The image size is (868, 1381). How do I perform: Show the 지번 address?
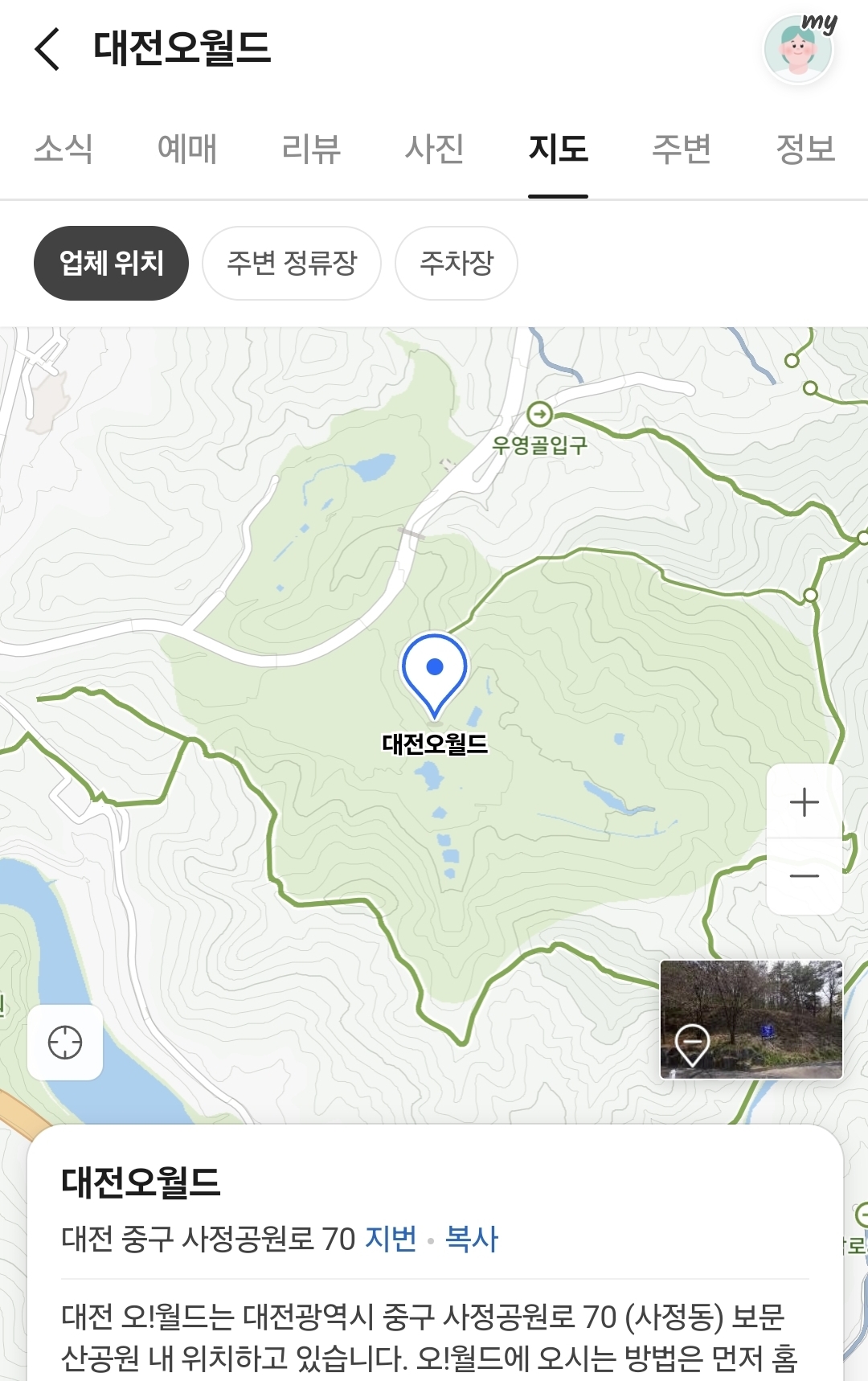coord(391,1239)
